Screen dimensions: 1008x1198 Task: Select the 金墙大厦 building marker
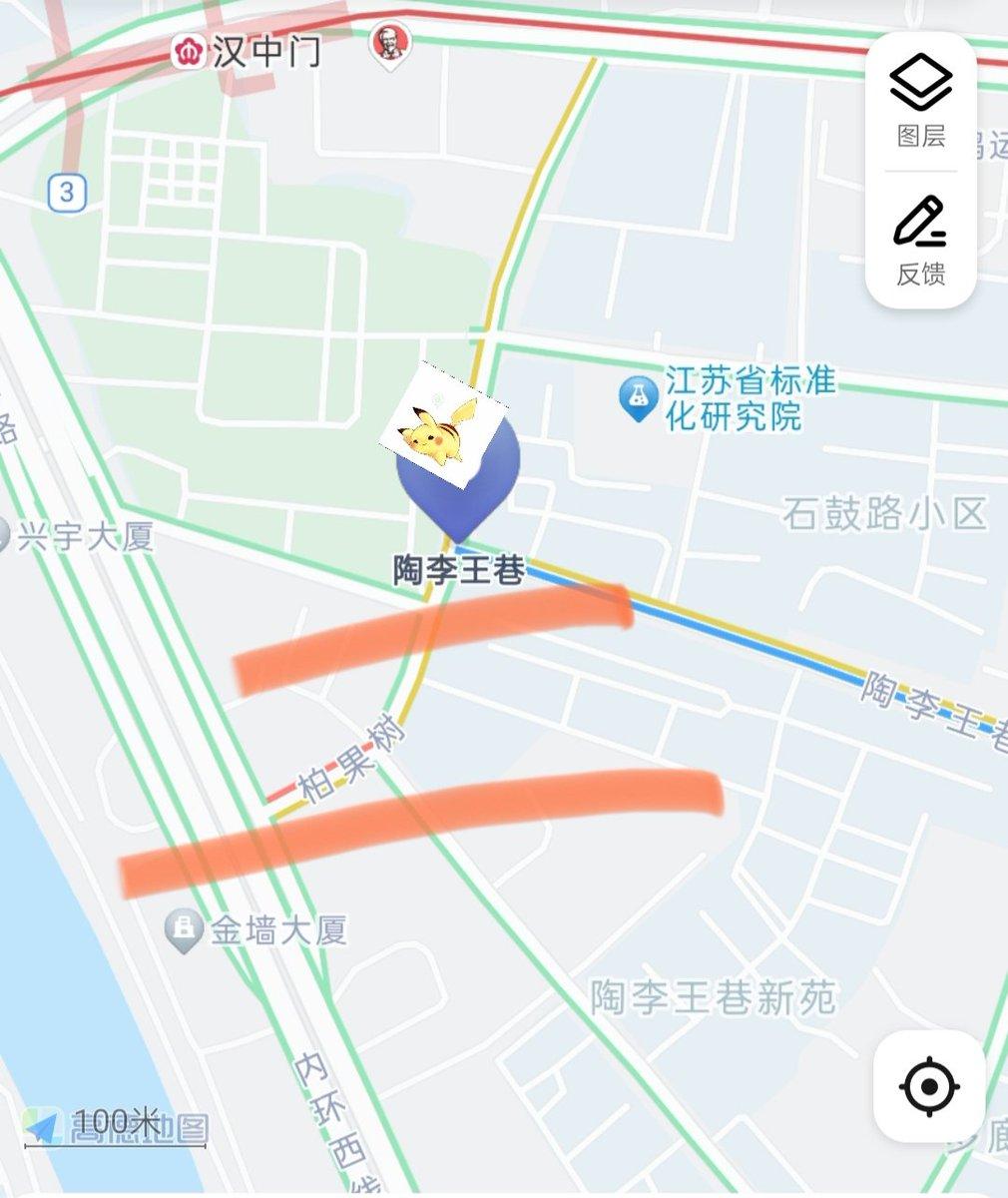coord(183,931)
